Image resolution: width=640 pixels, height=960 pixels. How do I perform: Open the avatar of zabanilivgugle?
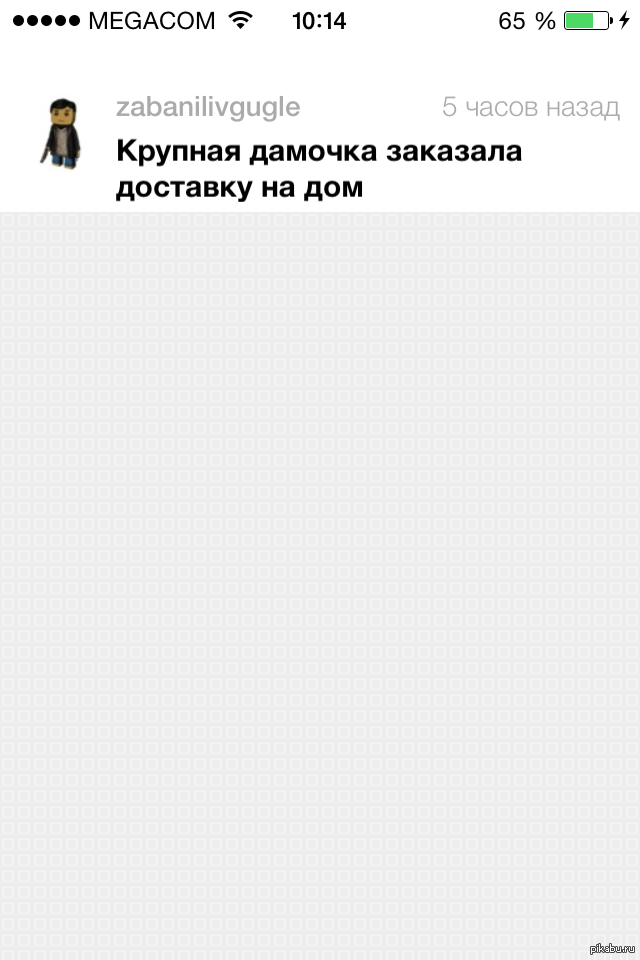[x=61, y=133]
